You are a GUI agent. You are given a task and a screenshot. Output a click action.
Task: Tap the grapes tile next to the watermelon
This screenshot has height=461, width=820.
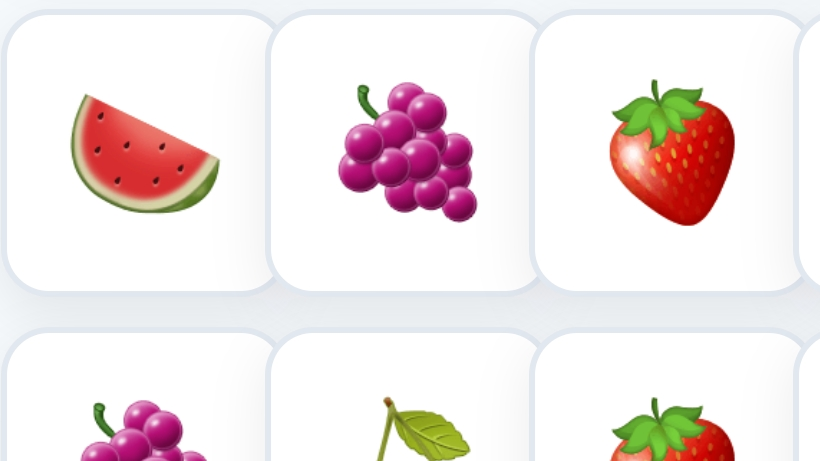[x=407, y=153]
